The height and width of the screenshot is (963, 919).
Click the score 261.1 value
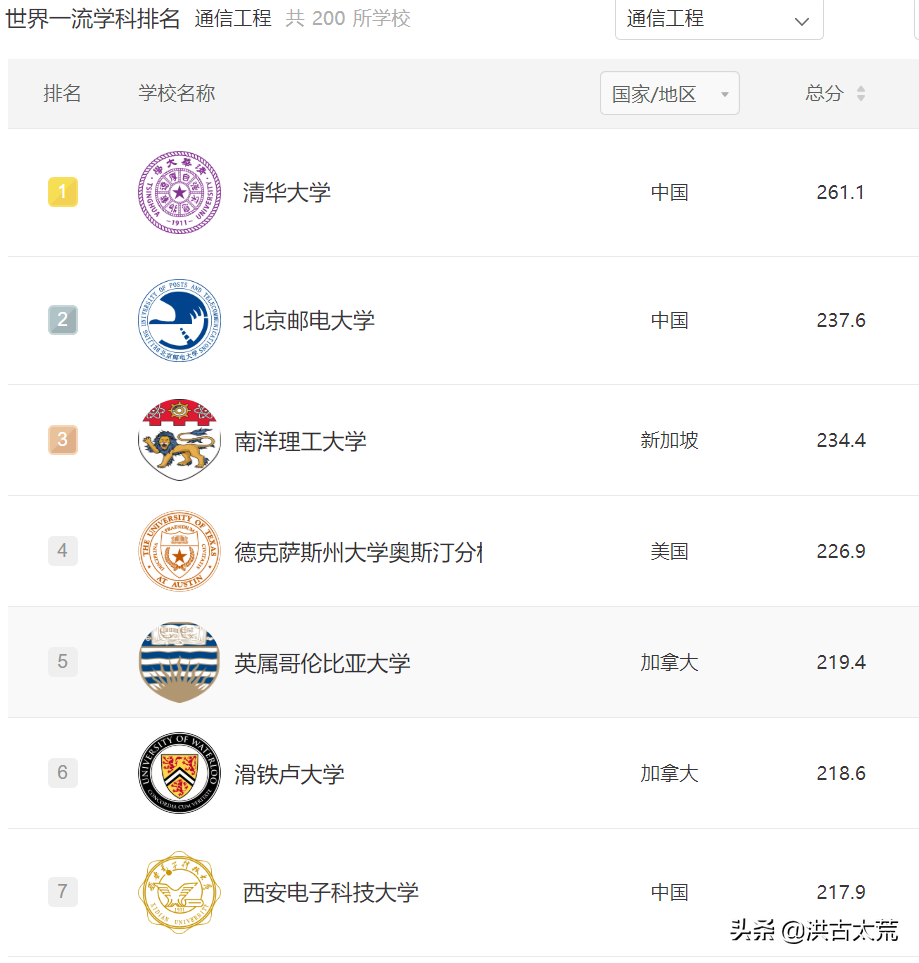click(x=839, y=192)
